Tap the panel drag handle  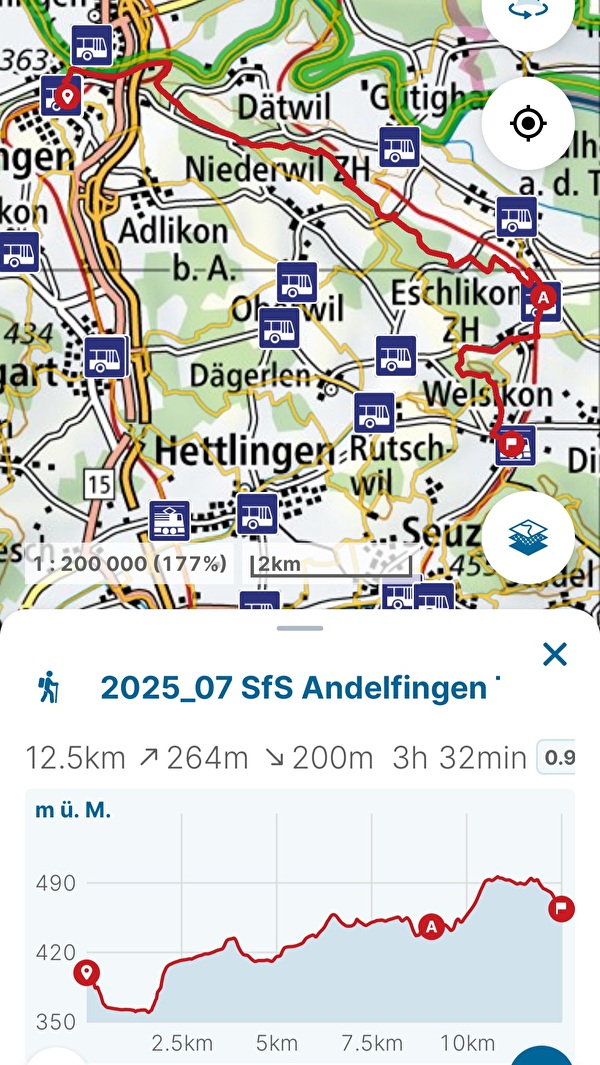tap(300, 628)
